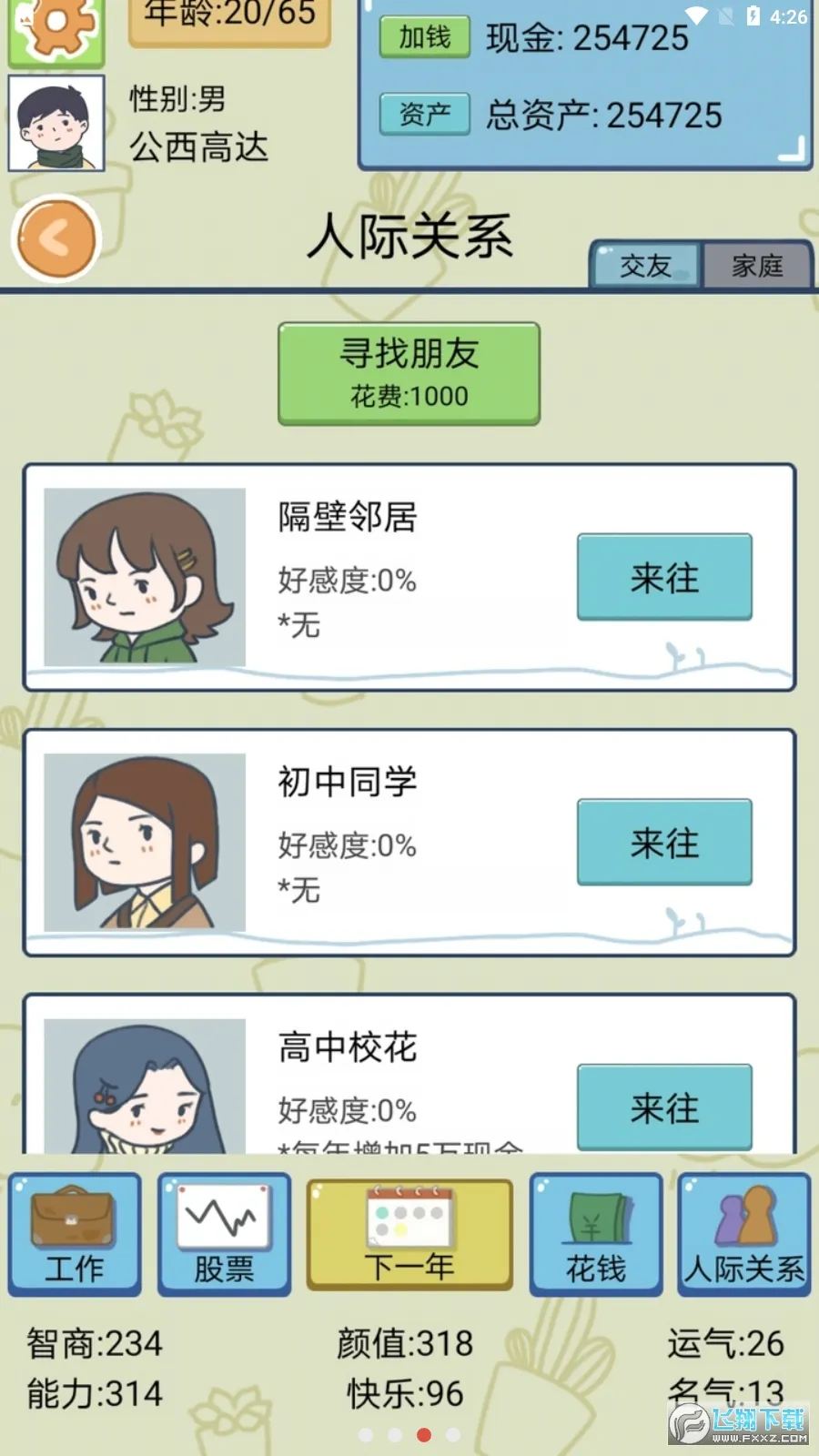The height and width of the screenshot is (1456, 819).
Task: Open the settings gear icon
Action: coord(56,27)
